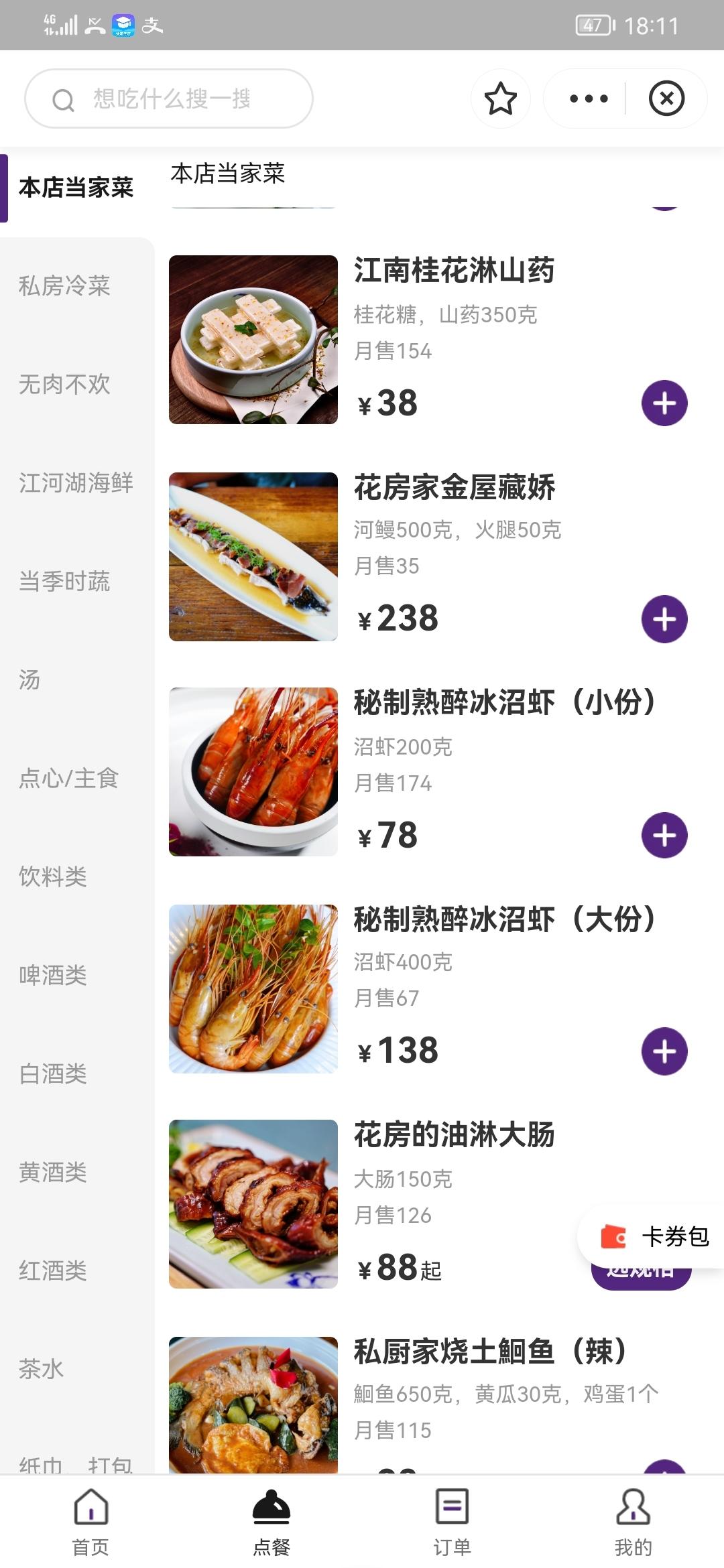Tap the search box 想吃什么搜一搜
The width and height of the screenshot is (724, 1568).
(x=169, y=99)
